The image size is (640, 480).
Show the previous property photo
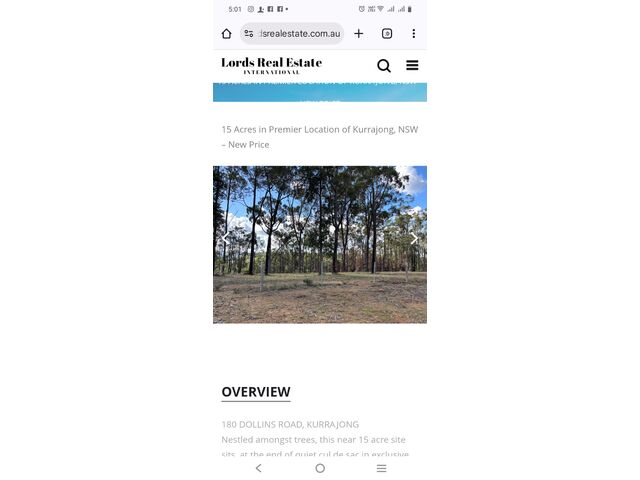pyautogui.click(x=225, y=239)
